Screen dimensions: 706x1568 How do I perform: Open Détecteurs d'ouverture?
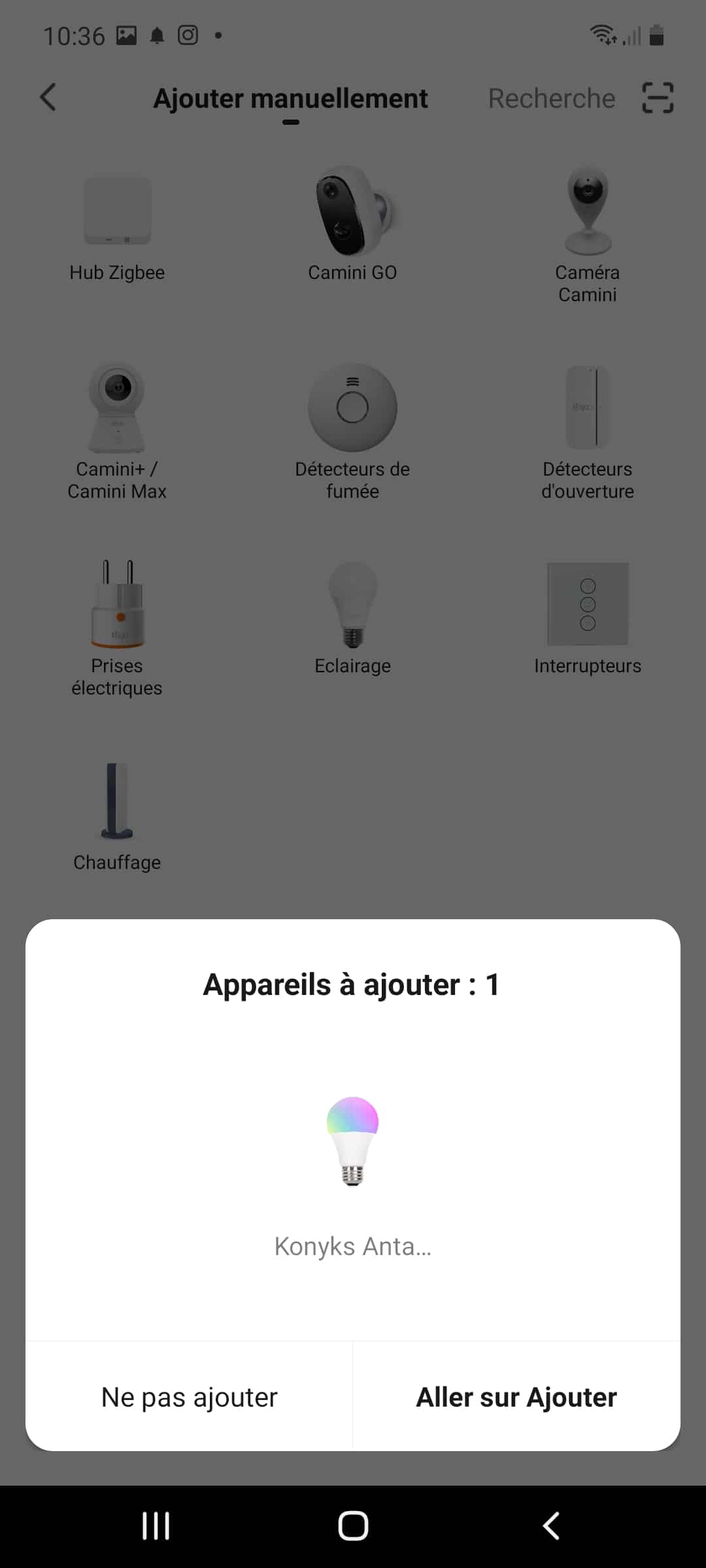(x=588, y=432)
